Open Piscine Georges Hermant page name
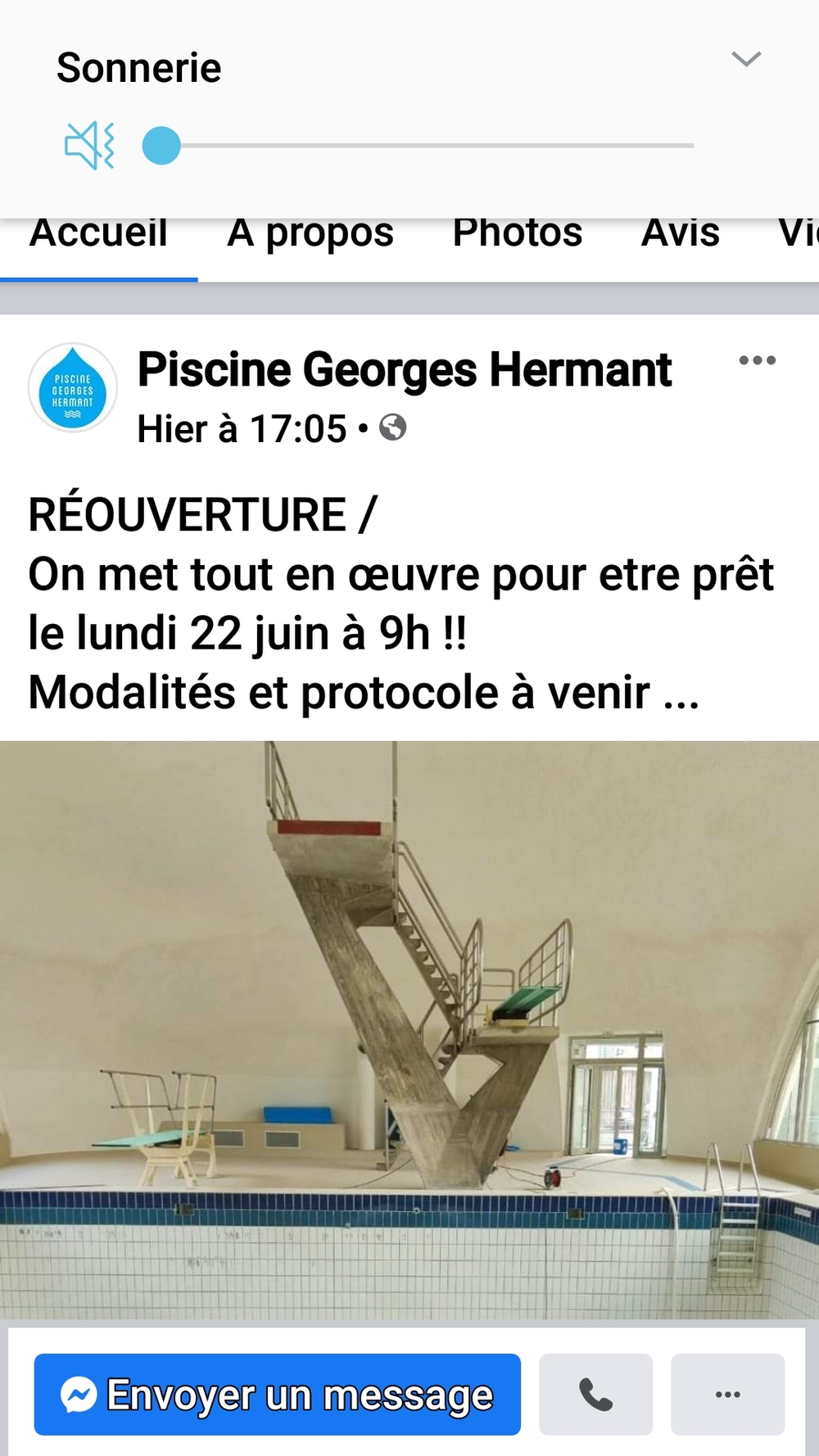The width and height of the screenshot is (819, 1456). click(x=405, y=370)
